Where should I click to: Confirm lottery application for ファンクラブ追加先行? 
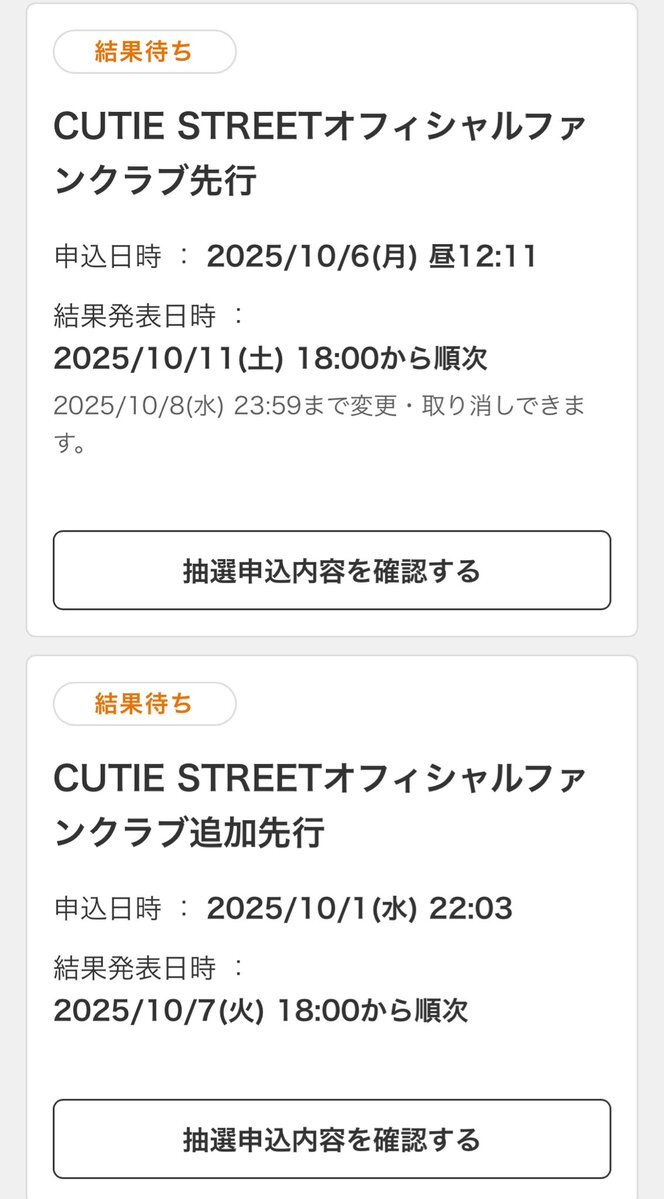[331, 1139]
